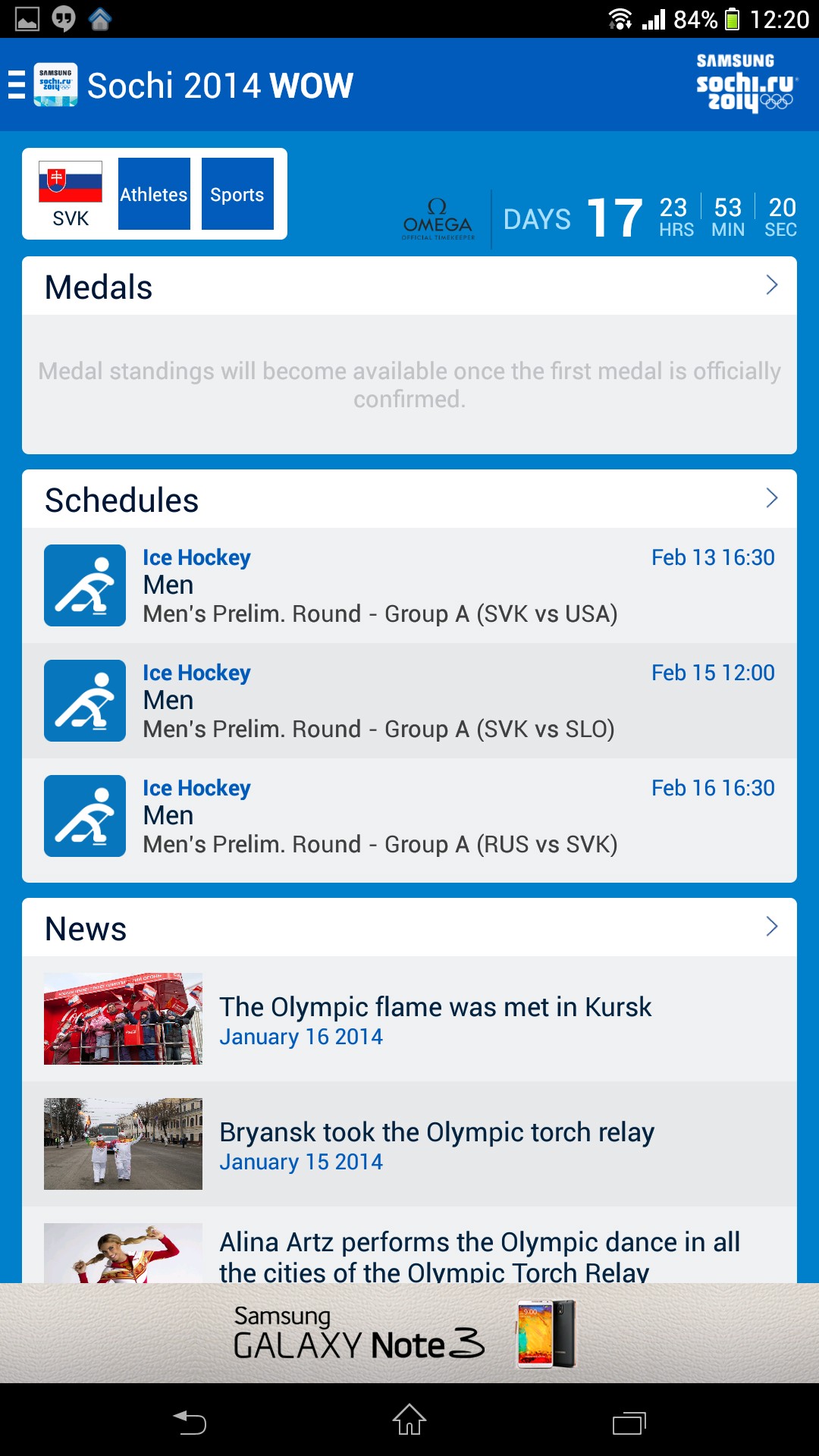Select the SVK country flag
Screen dimensions: 819x1456
(71, 194)
